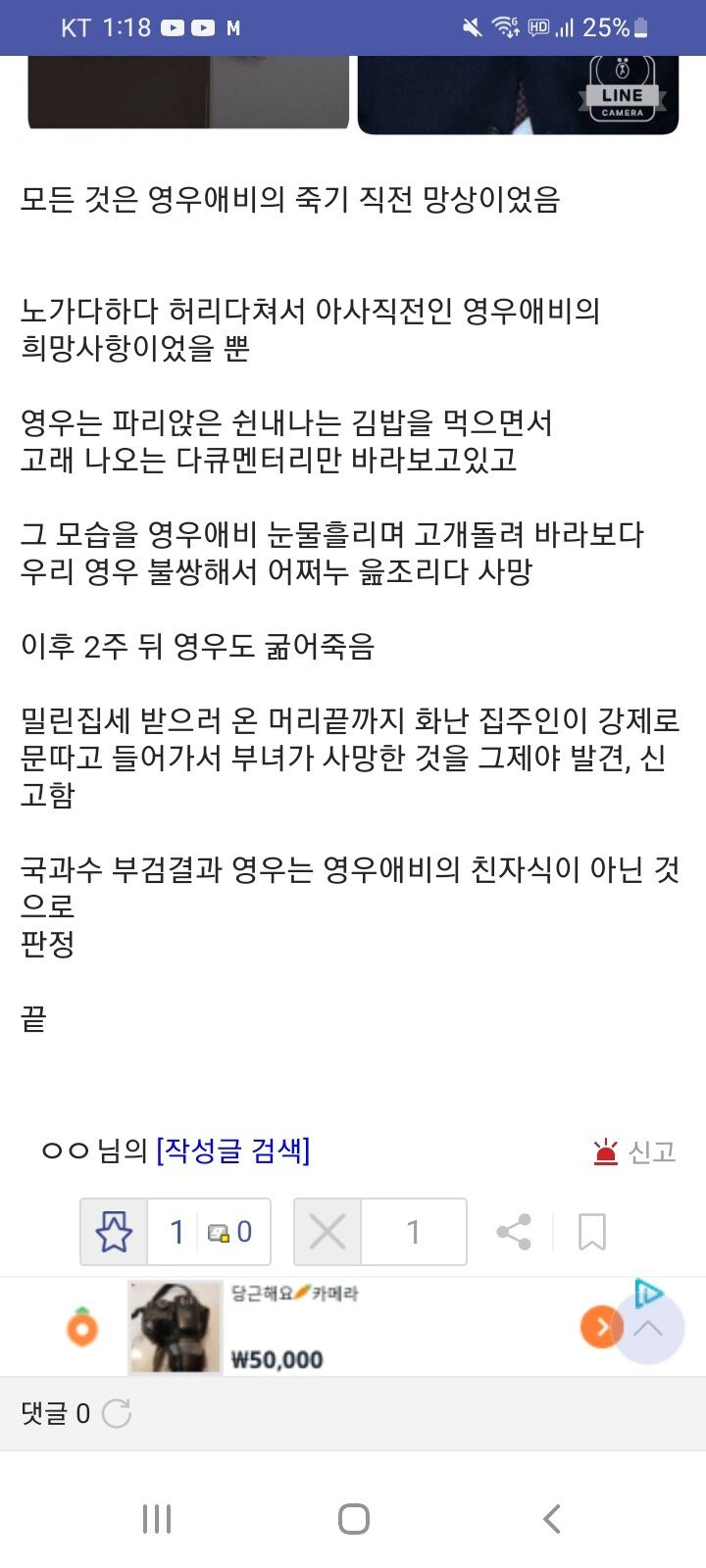Viewport: 706px width, 1568px height.
Task: Tap the orange arrow on the ad
Action: 598,1328
